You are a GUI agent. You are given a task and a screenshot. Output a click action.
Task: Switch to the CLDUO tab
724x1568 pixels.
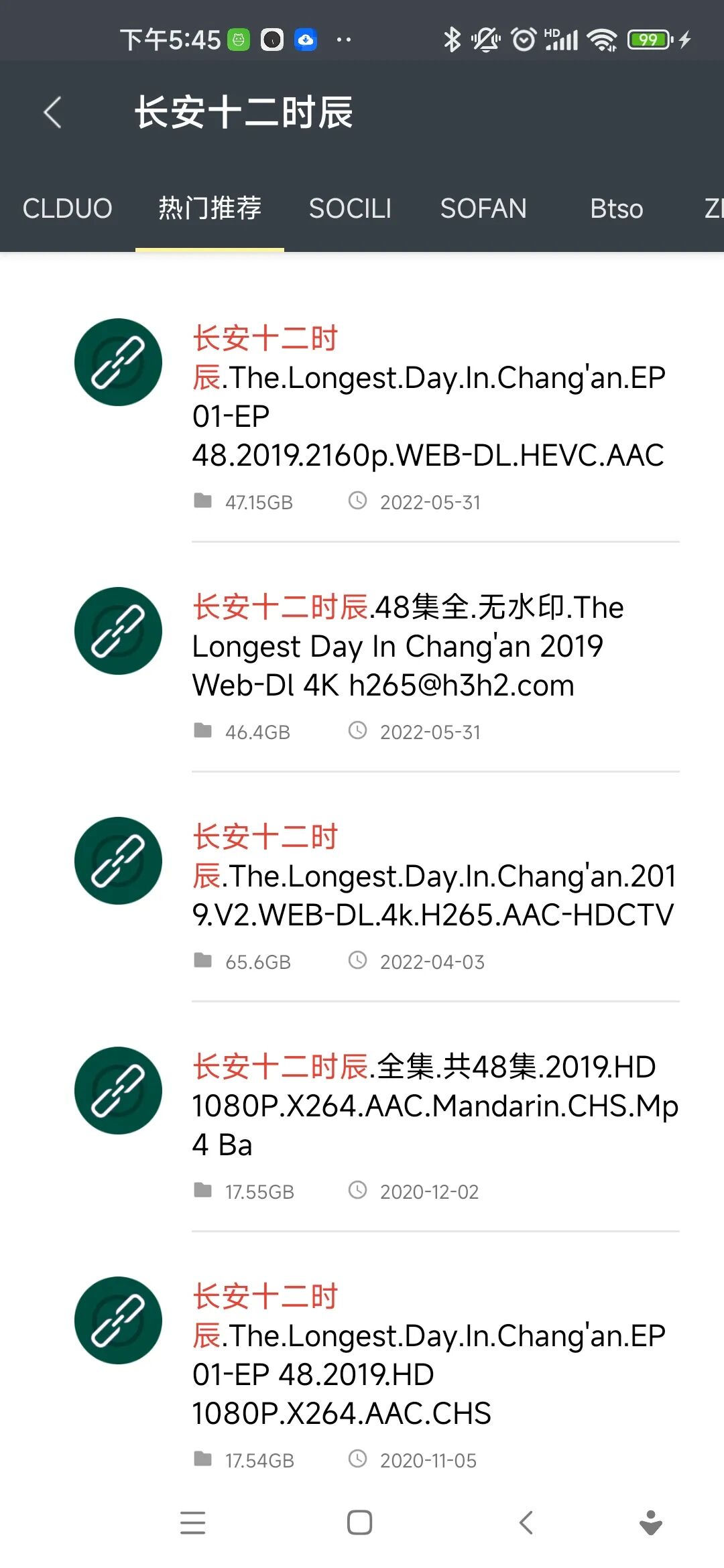67,208
